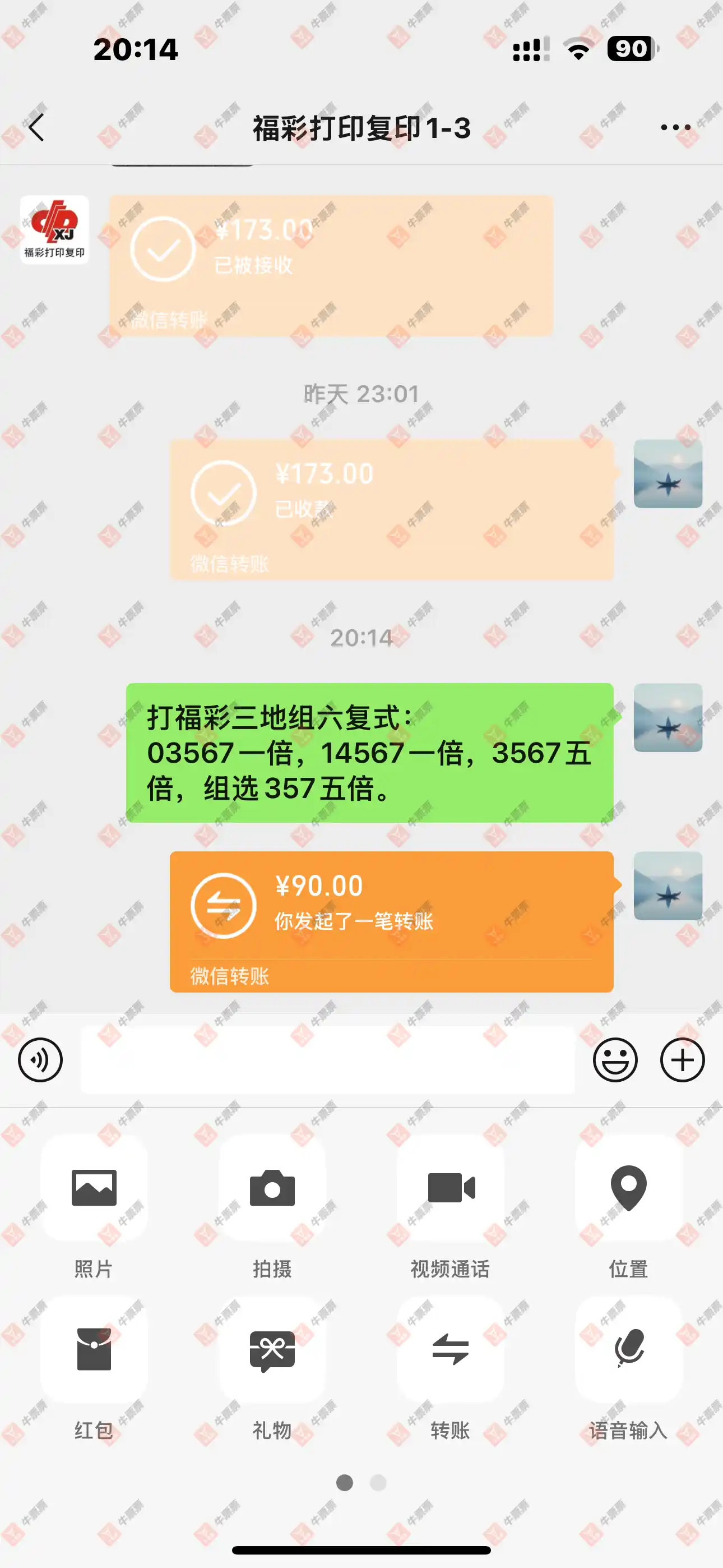Choose 照片 to send a photo
Screen dimensions: 723x1568
94,1188
